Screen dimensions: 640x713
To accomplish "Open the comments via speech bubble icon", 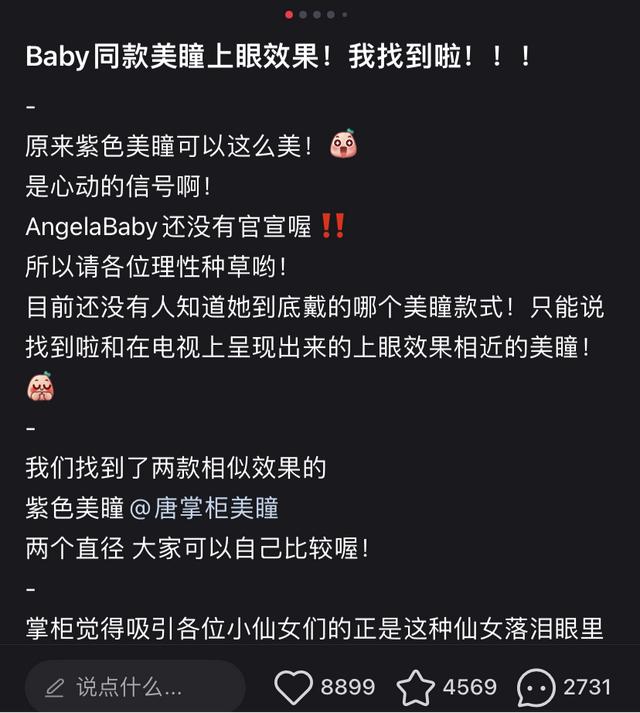I will [536, 687].
